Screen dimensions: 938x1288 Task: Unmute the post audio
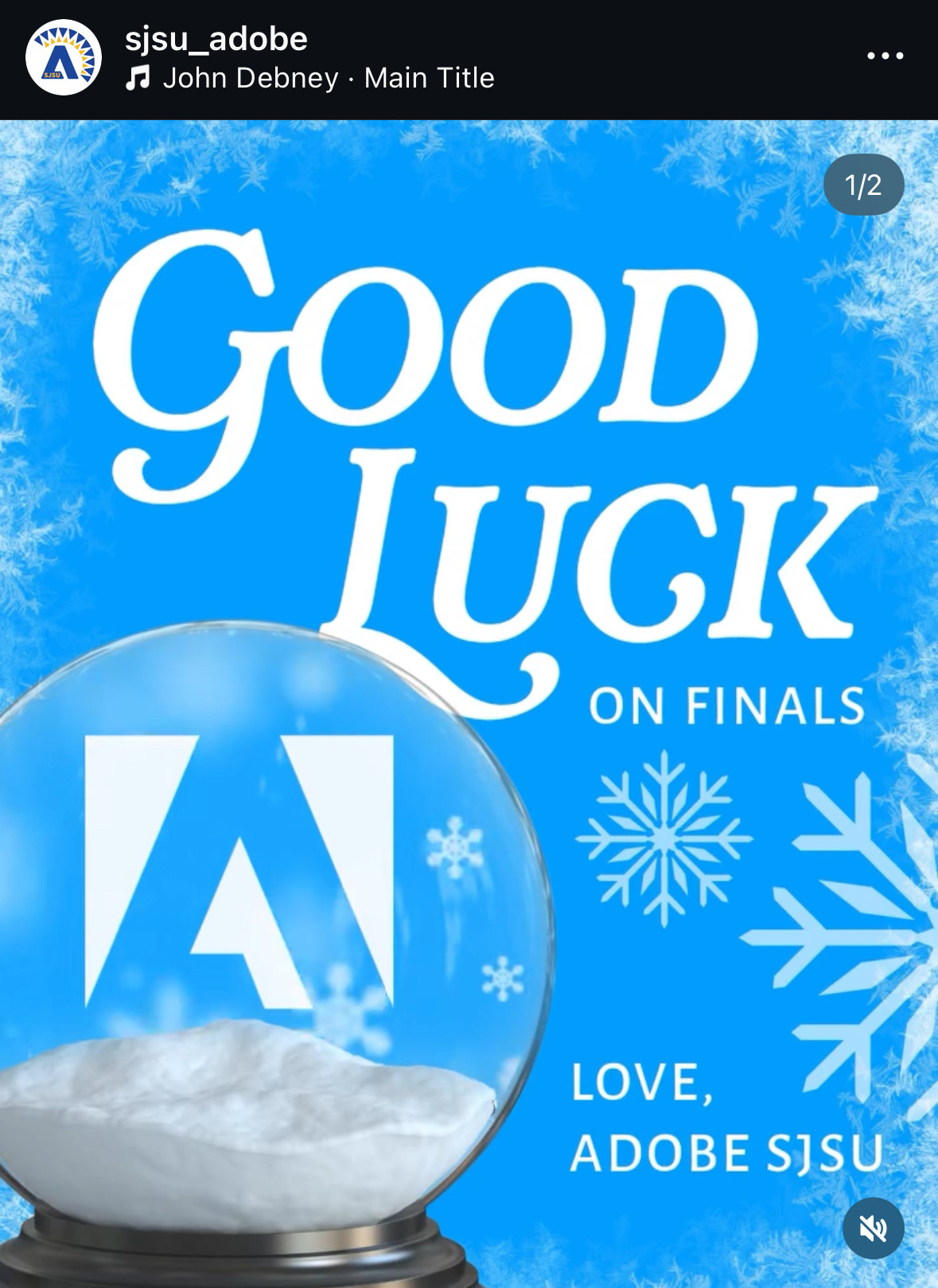click(x=873, y=1228)
